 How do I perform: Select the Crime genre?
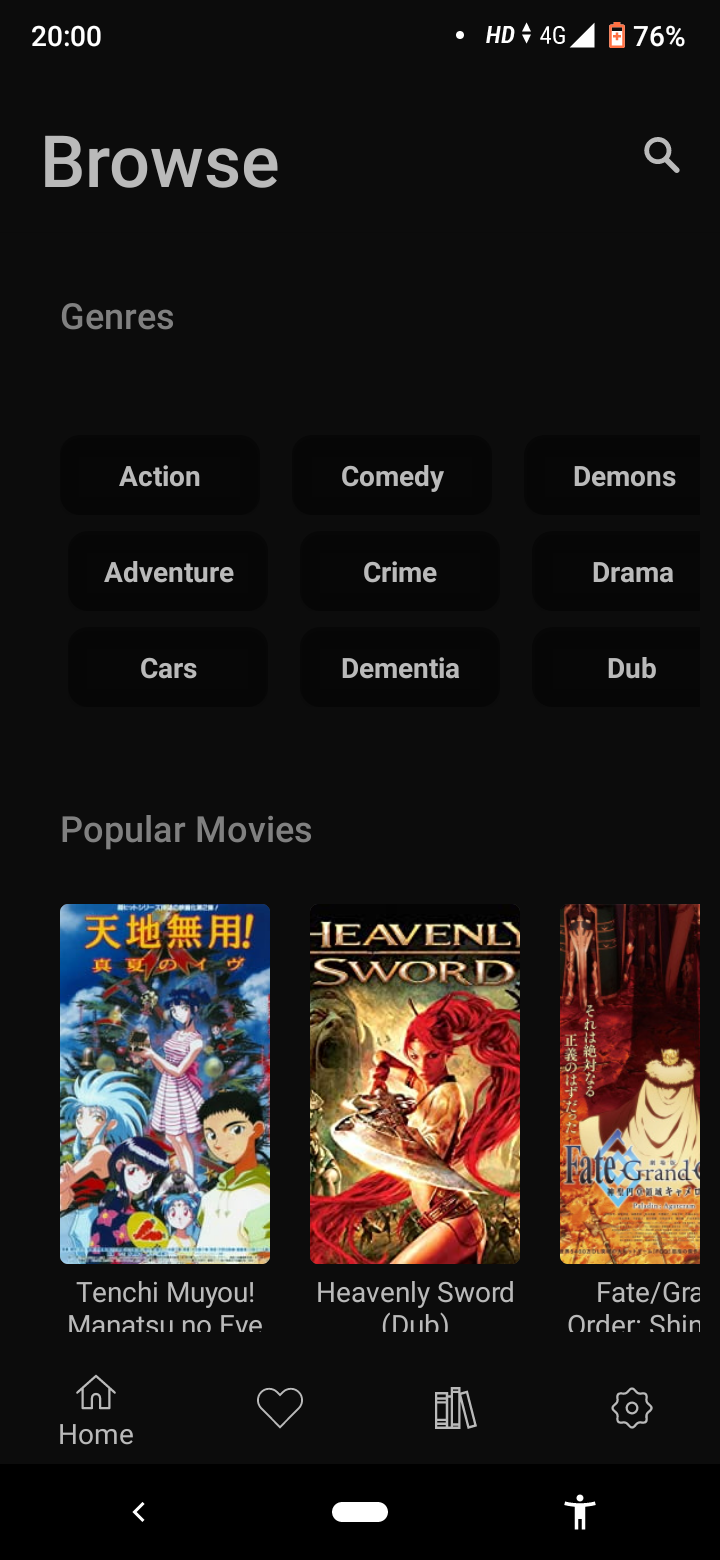(400, 572)
